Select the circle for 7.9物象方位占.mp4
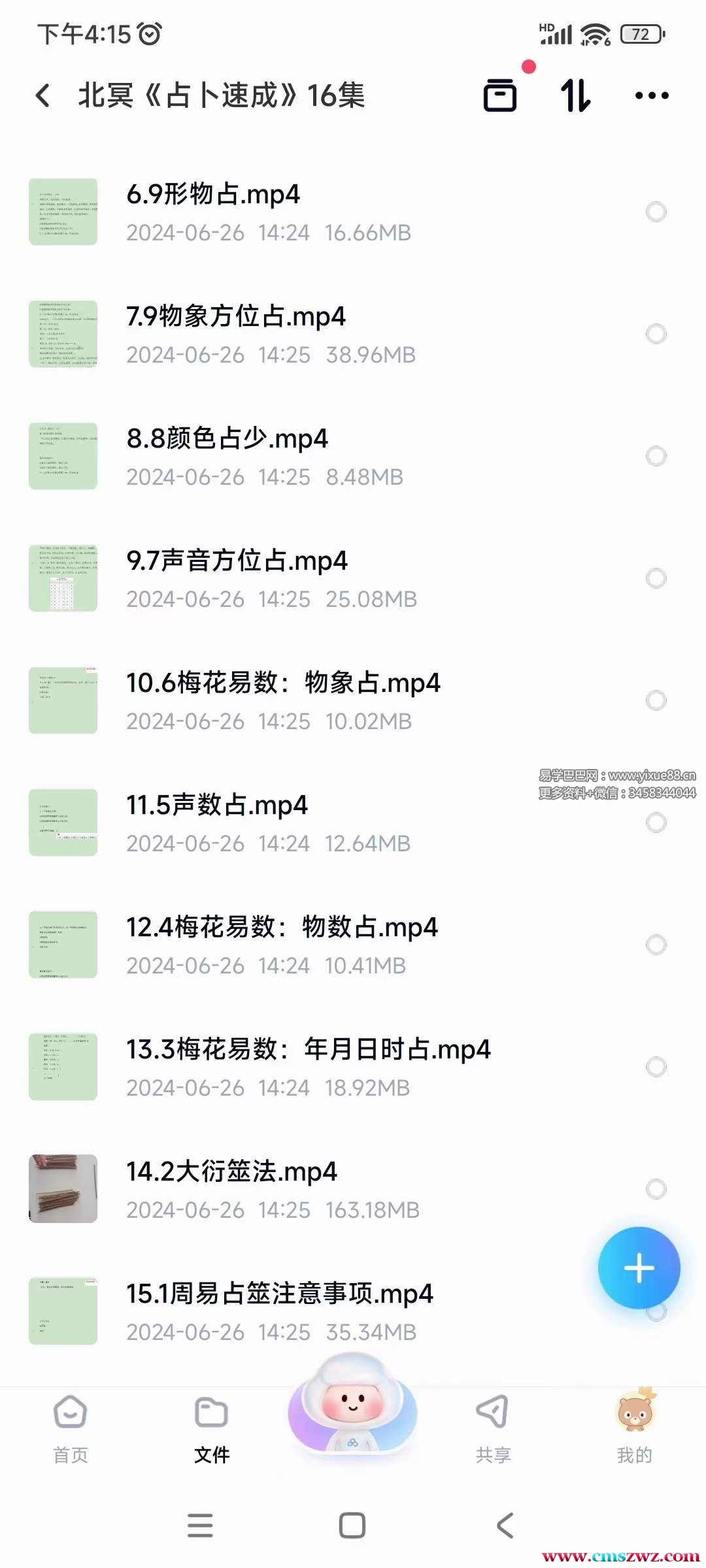706x1568 pixels. pyautogui.click(x=656, y=334)
